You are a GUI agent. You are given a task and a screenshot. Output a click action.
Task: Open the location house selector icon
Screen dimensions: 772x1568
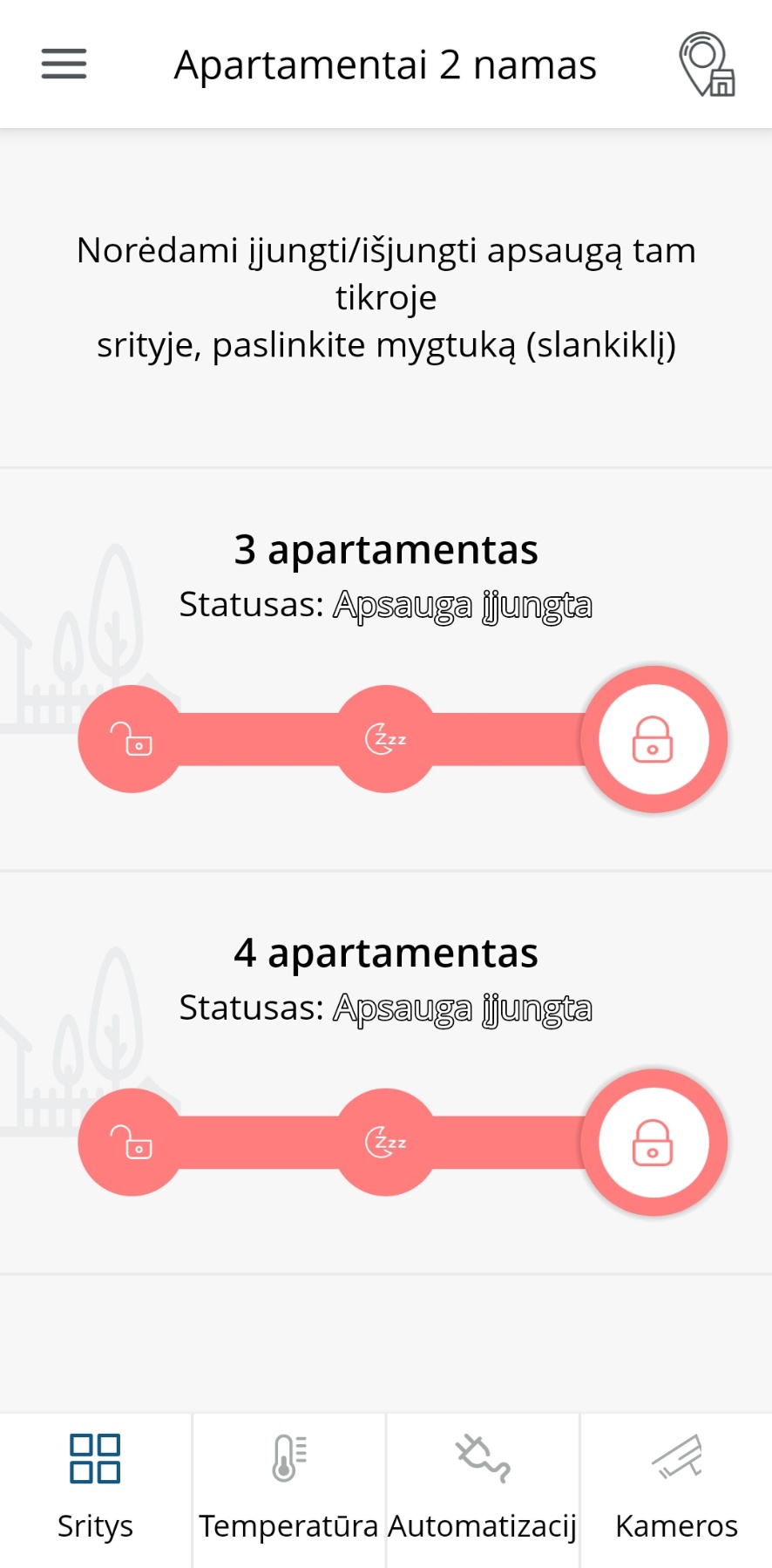click(707, 64)
